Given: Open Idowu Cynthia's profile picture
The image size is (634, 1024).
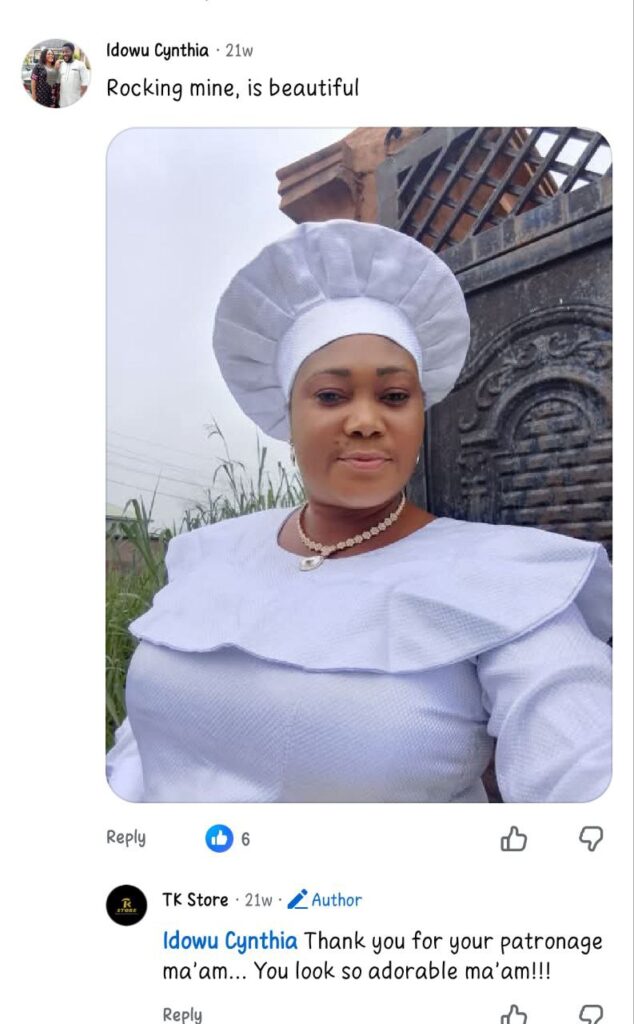Looking at the screenshot, I should click(56, 74).
